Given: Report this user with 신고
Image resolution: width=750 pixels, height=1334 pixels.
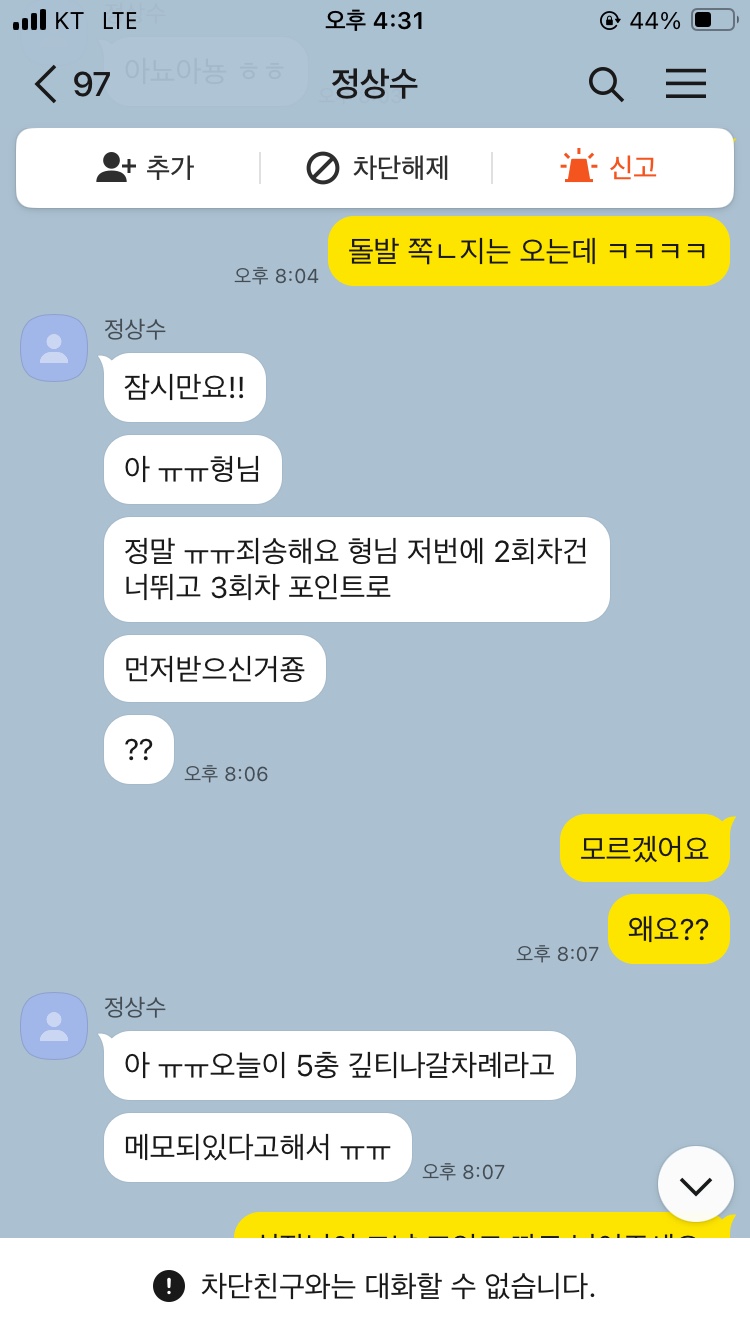Looking at the screenshot, I should tap(608, 168).
